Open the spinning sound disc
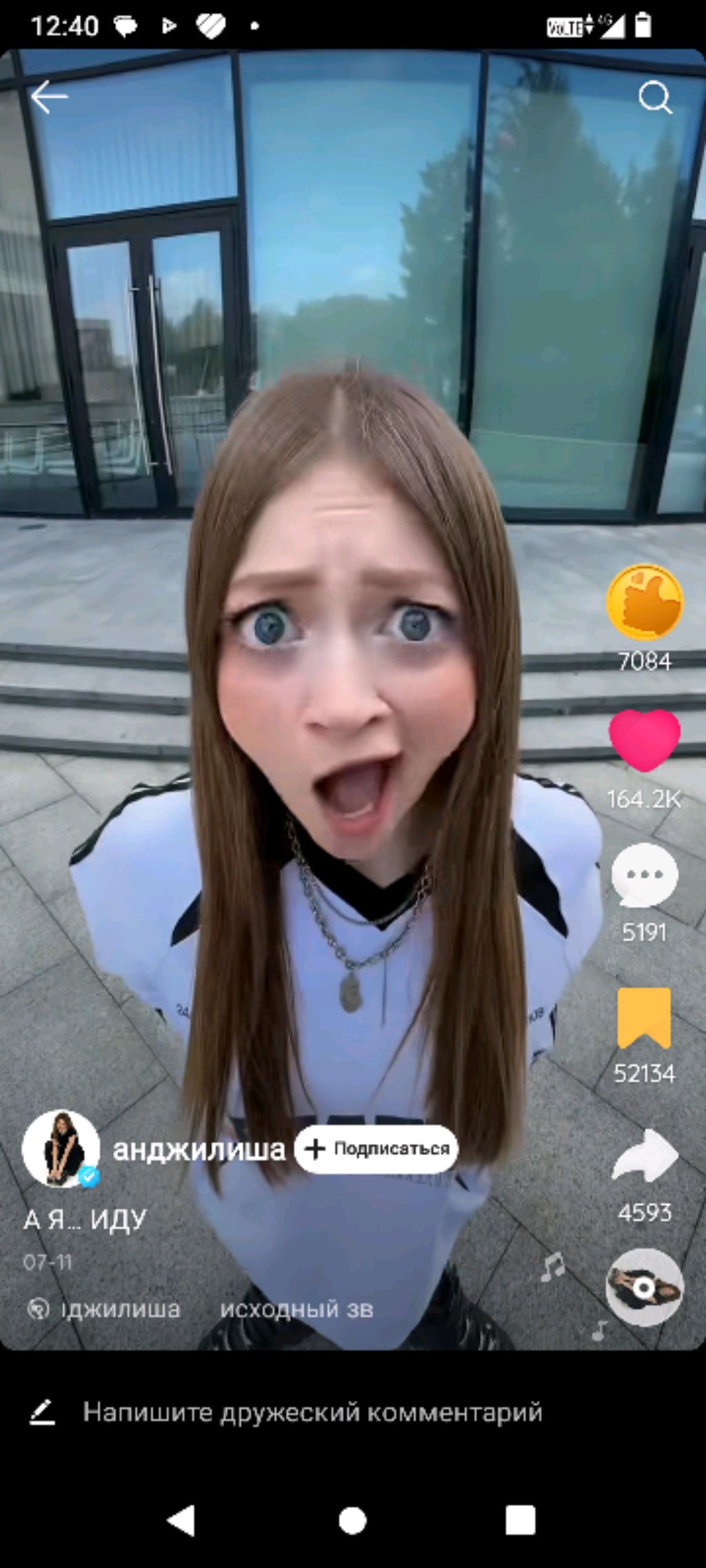This screenshot has width=706, height=1568. (644, 1287)
